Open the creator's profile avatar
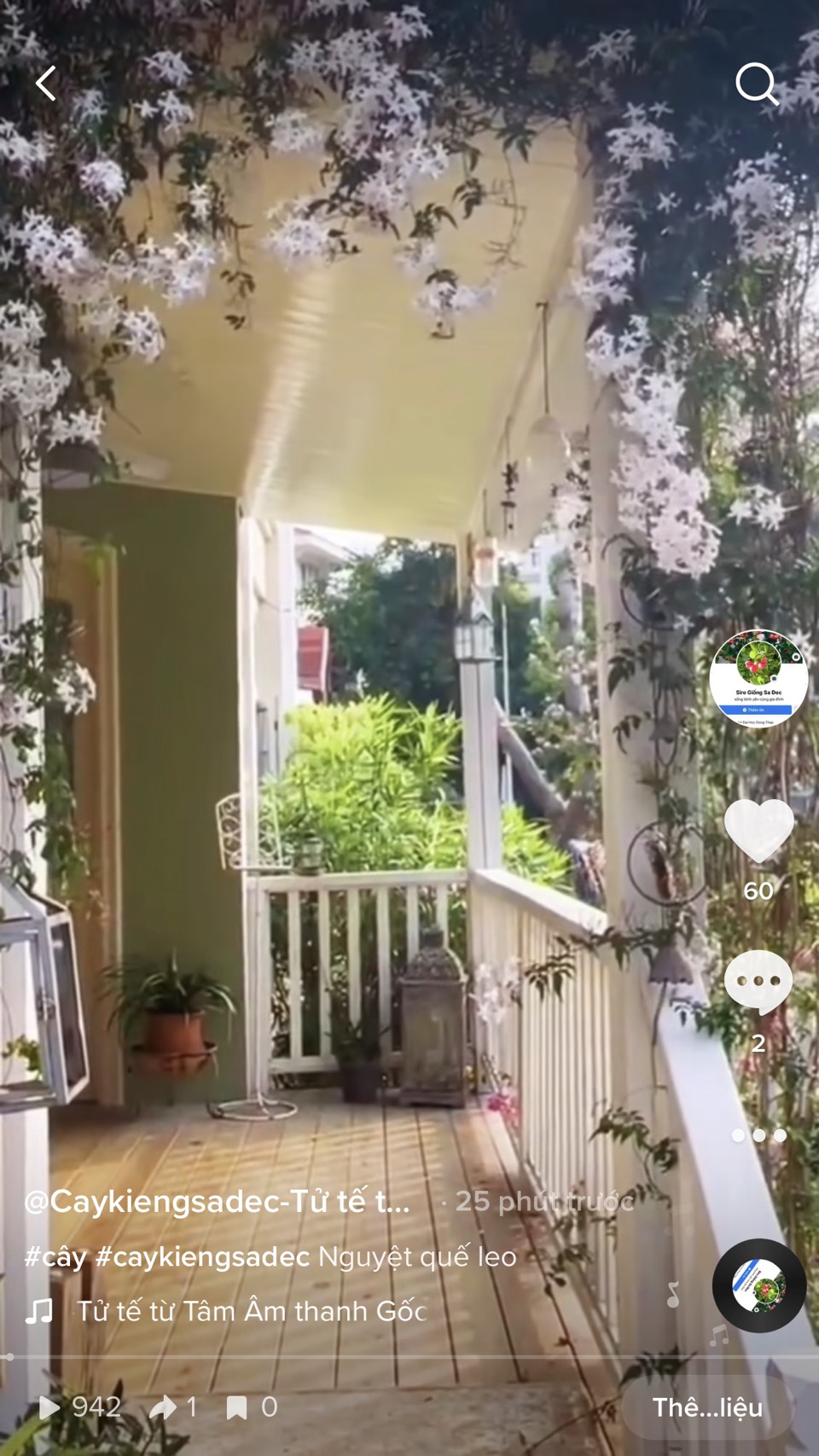 pos(758,679)
